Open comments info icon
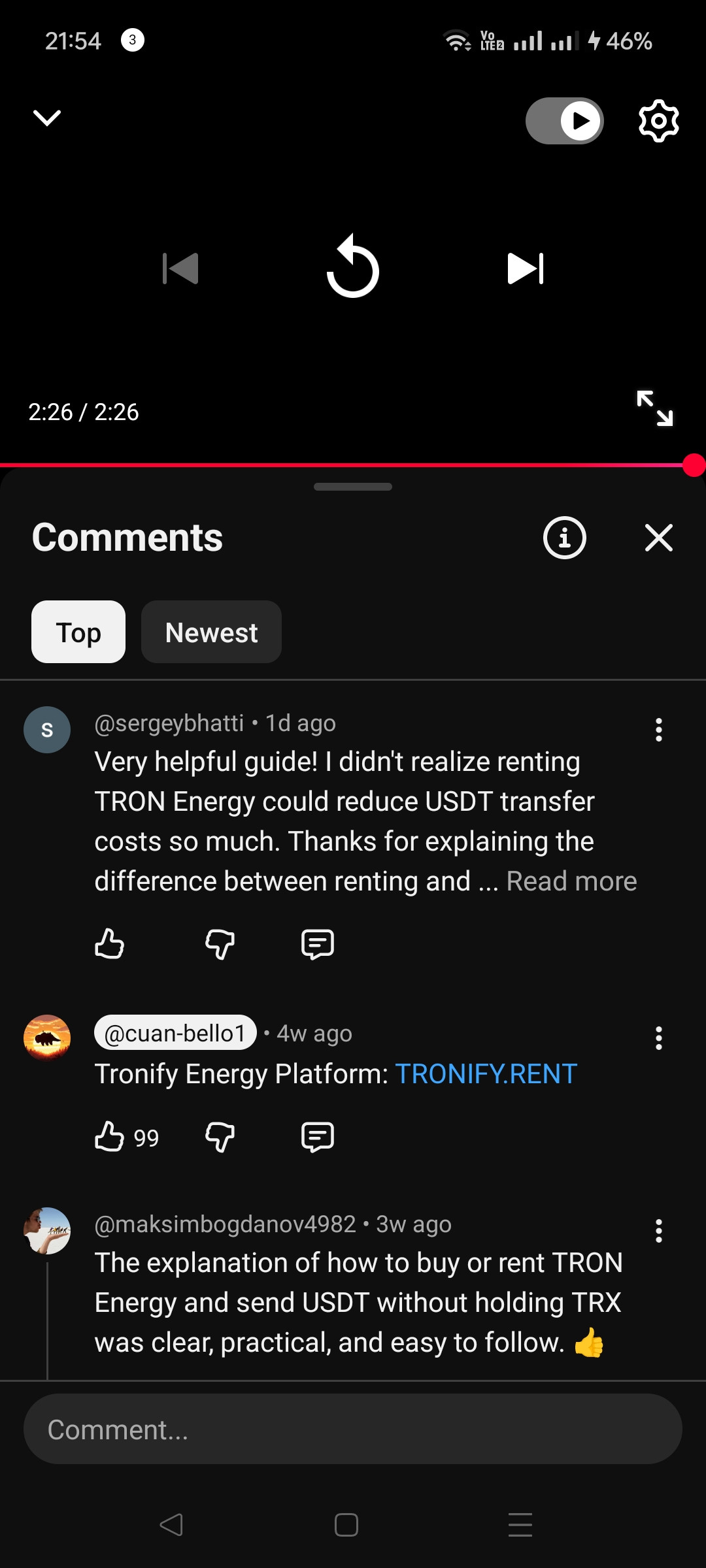706x1568 pixels. click(565, 538)
